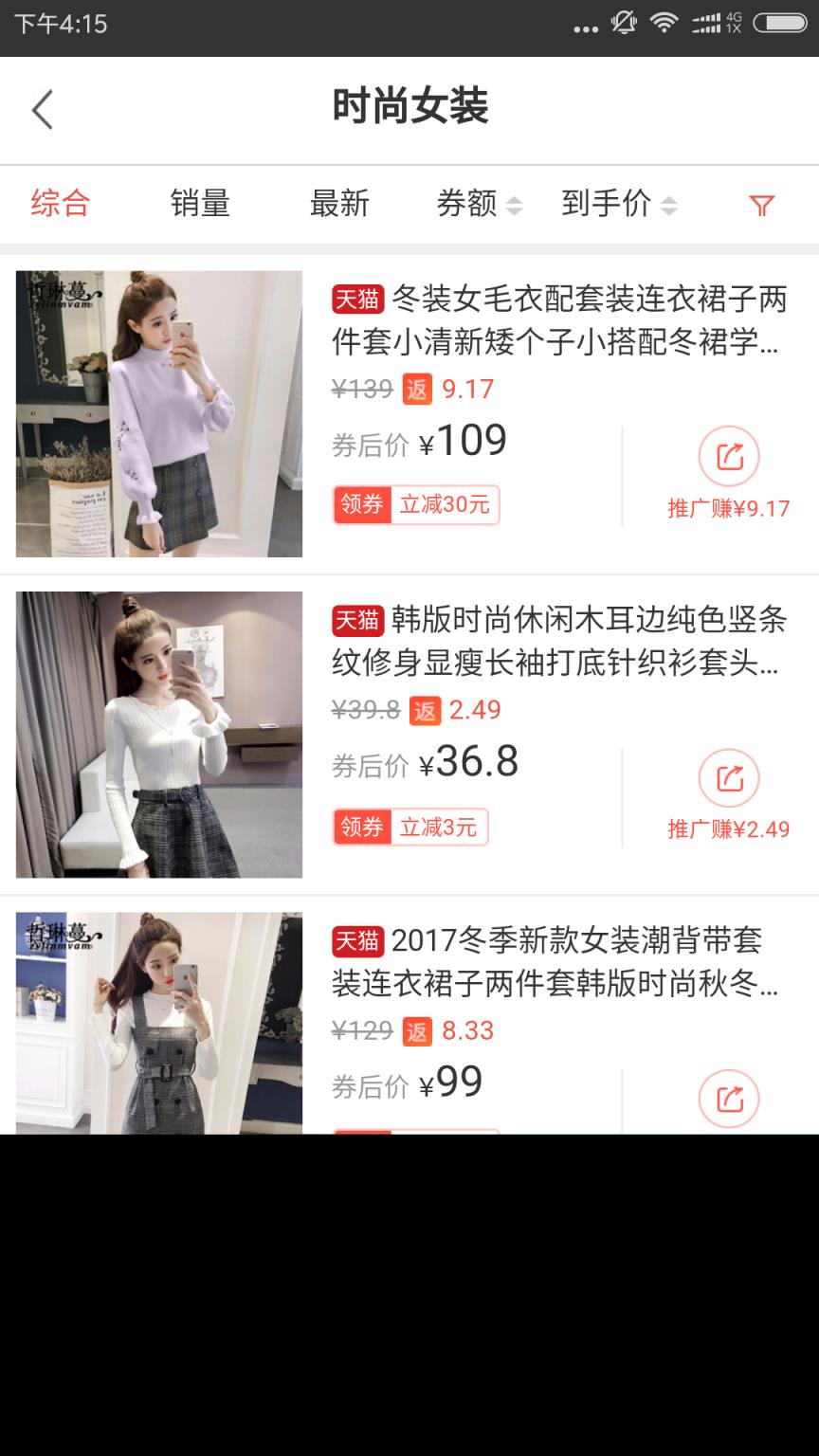Tap the share icon on the second product
Image resolution: width=819 pixels, height=1456 pixels.
(x=728, y=777)
